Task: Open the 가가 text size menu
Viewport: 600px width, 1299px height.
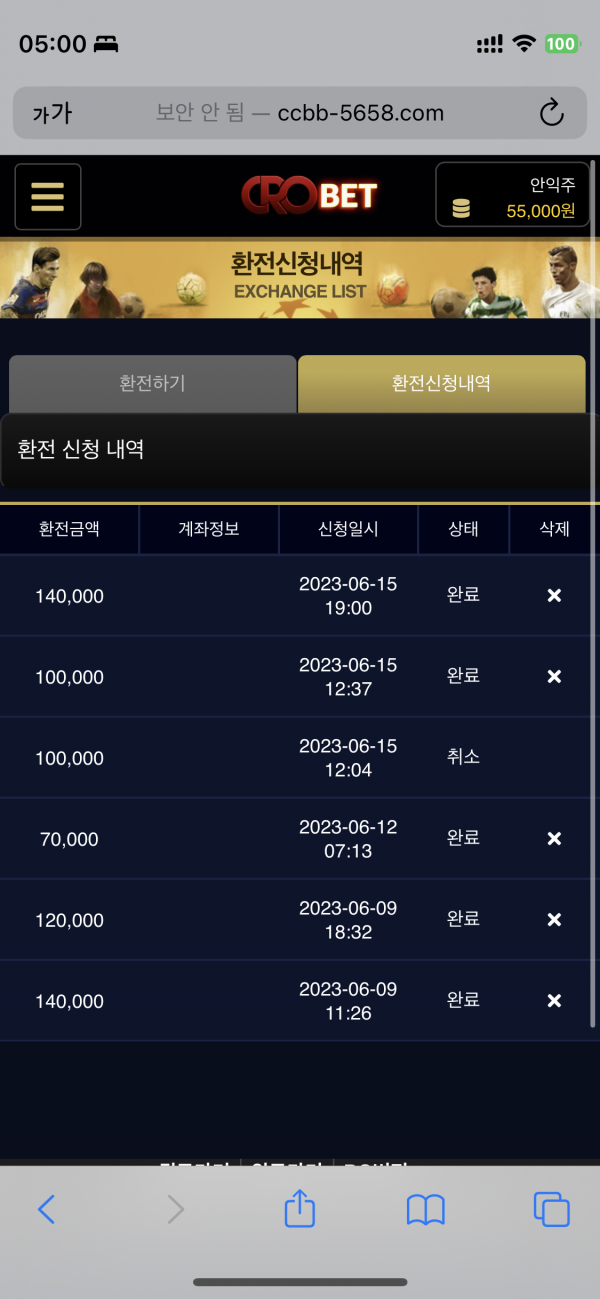Action: 52,113
